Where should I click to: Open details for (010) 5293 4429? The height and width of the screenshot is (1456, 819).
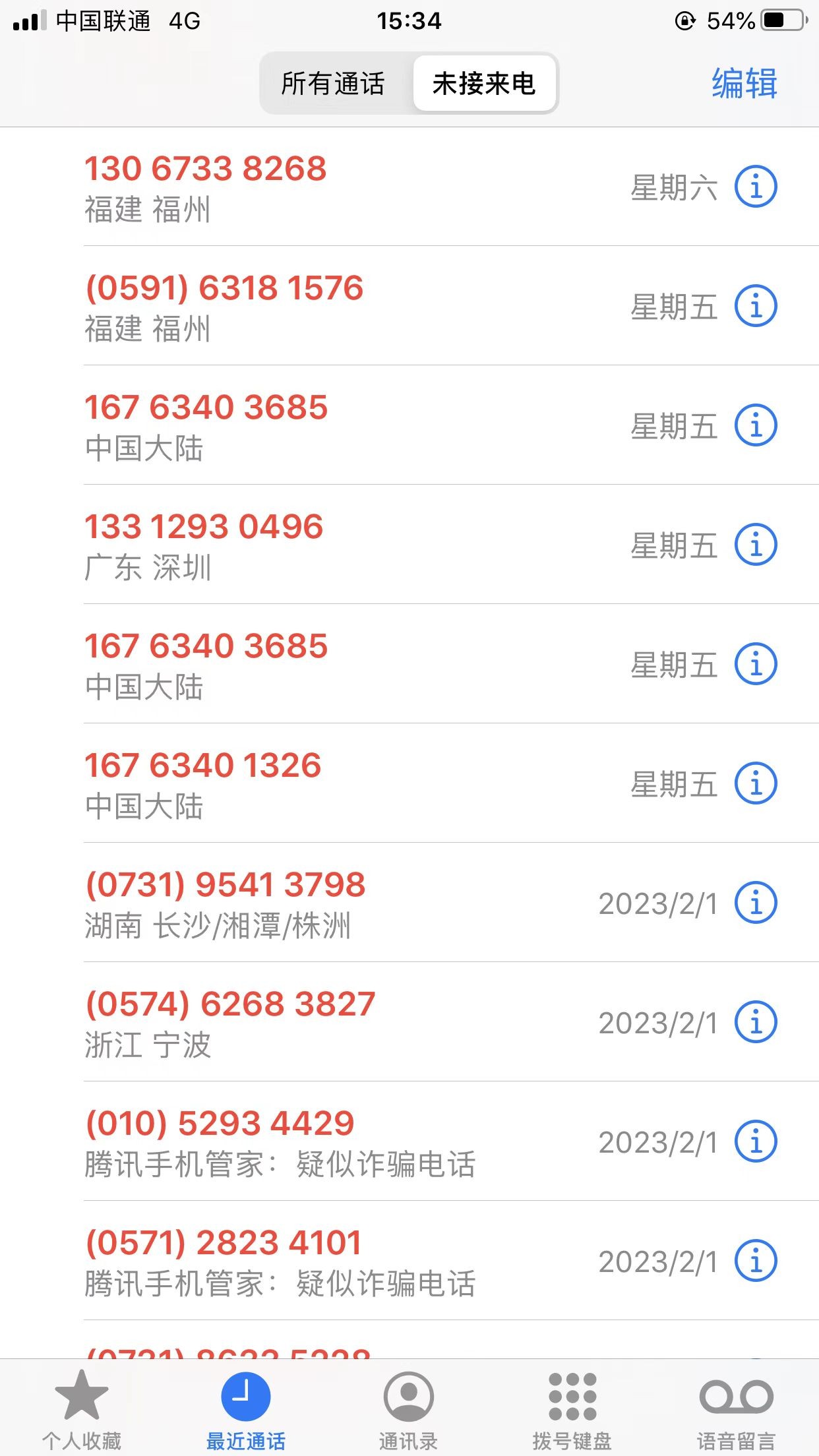coord(756,1141)
